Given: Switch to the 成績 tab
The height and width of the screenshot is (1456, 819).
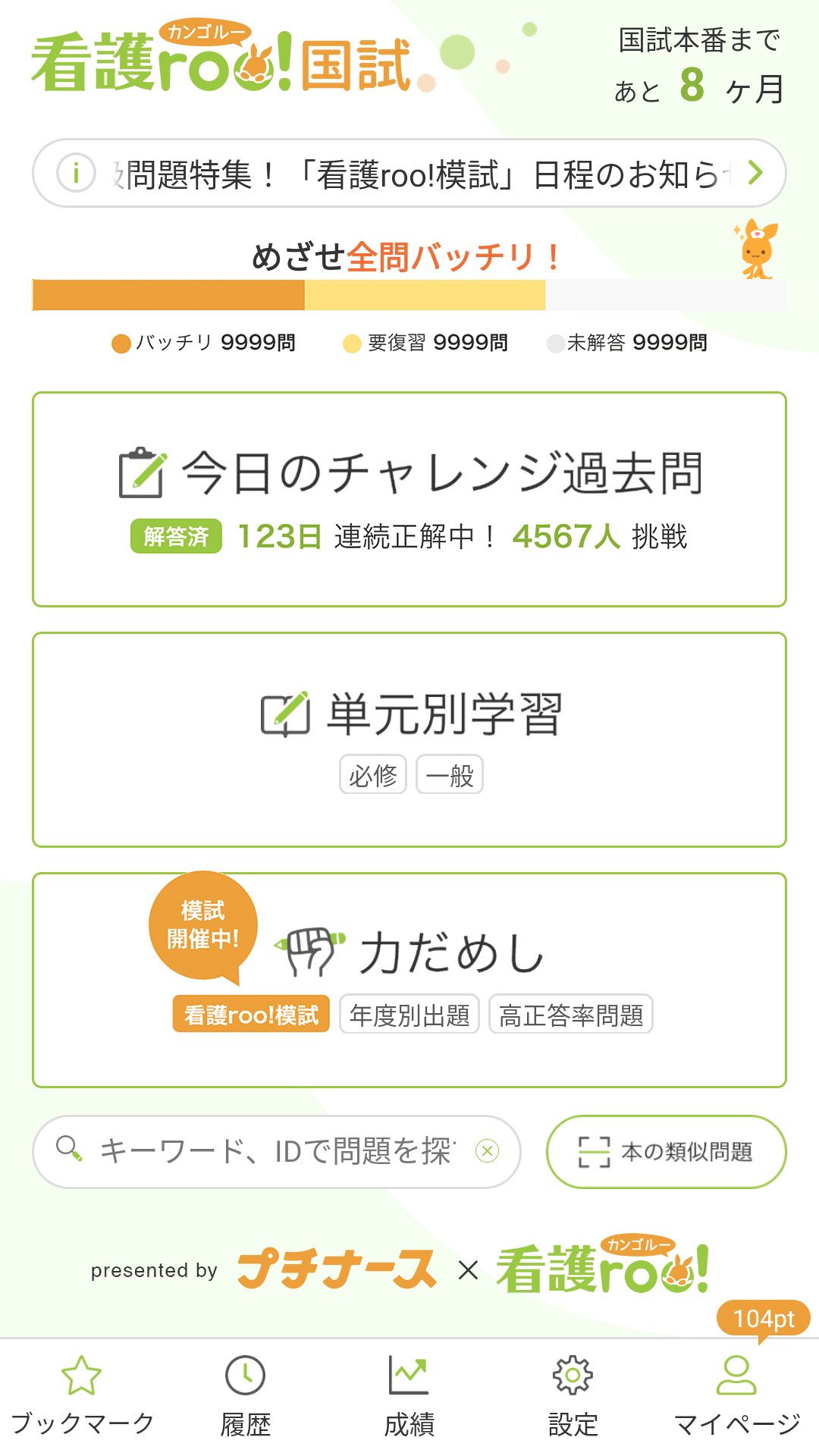Looking at the screenshot, I should (409, 1395).
